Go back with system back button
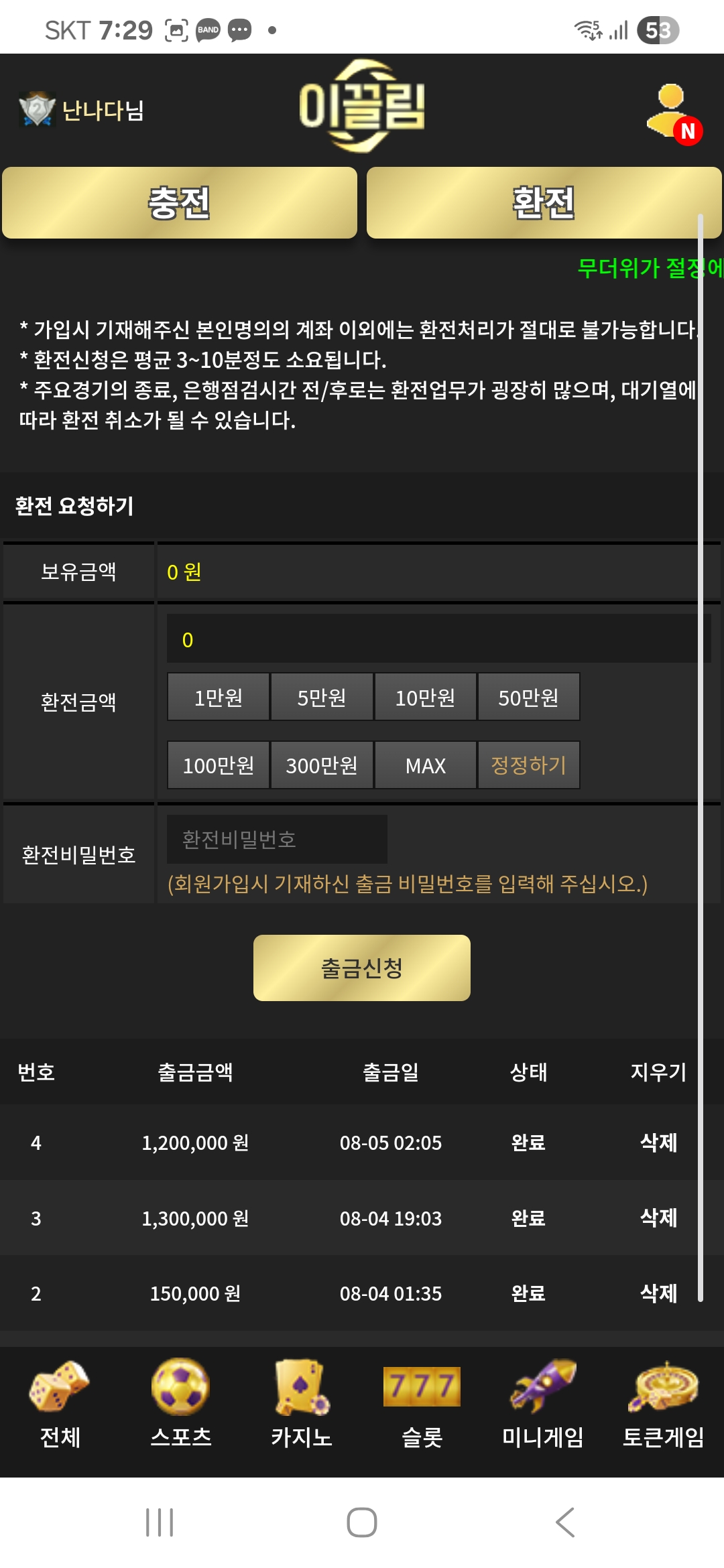Image resolution: width=724 pixels, height=1568 pixels. point(565,1522)
